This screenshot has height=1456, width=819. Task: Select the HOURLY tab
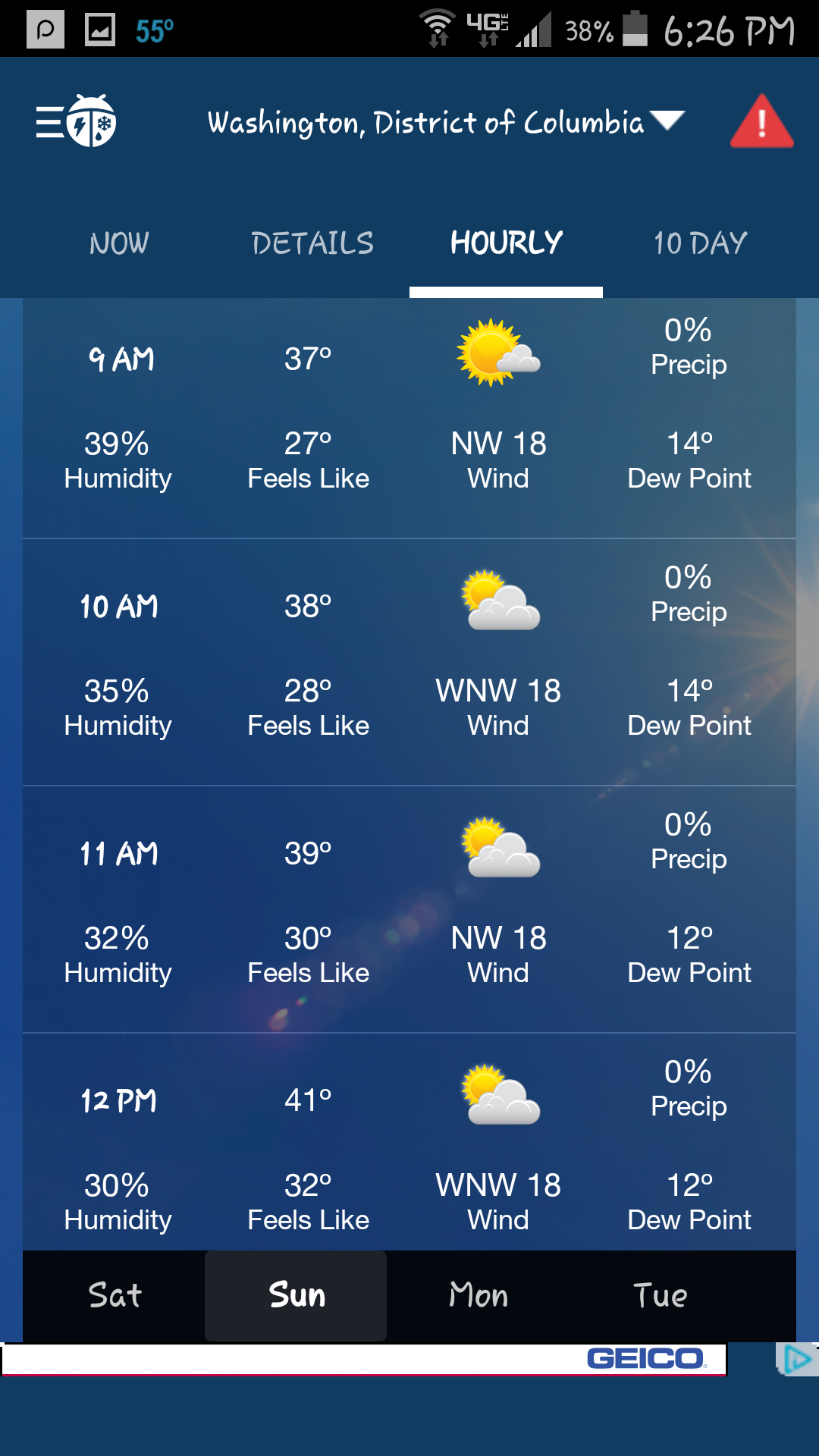coord(506,243)
